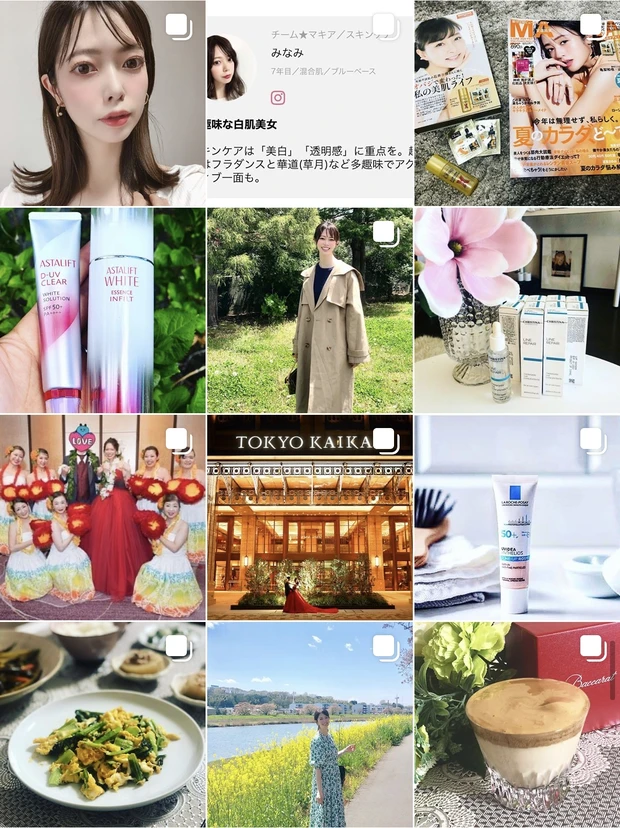620x828 pixels.
Task: Open the dalgona coffee Baccarat post
Action: (517, 725)
